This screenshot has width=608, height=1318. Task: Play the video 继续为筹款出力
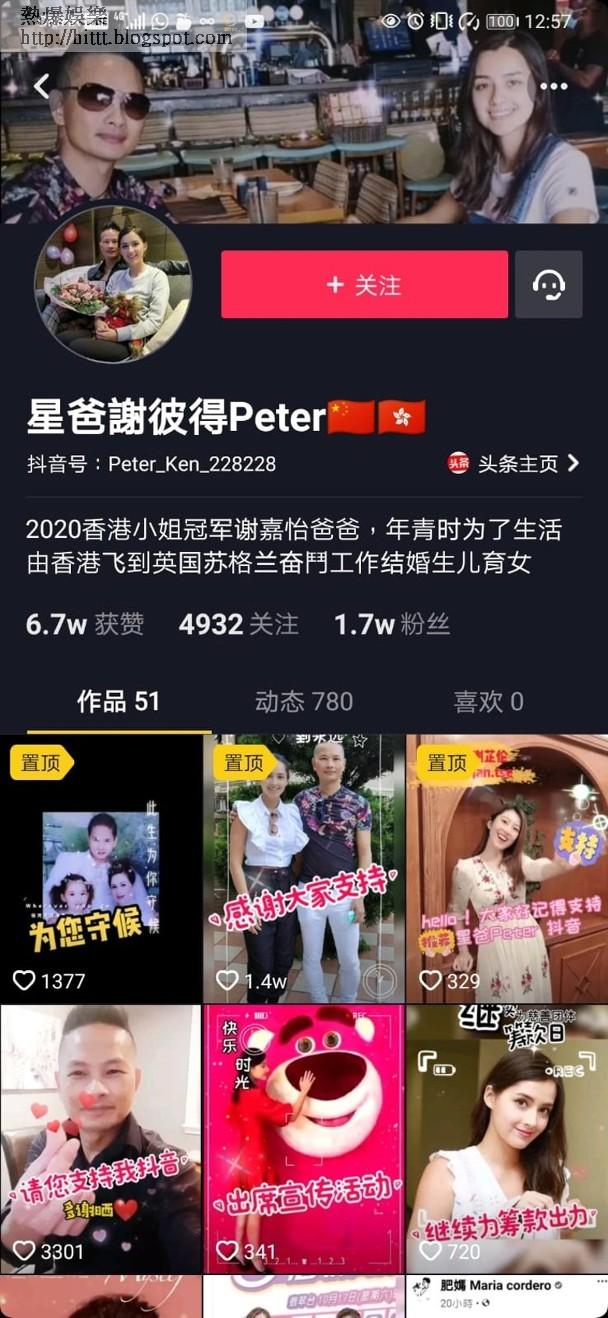click(x=507, y=1138)
